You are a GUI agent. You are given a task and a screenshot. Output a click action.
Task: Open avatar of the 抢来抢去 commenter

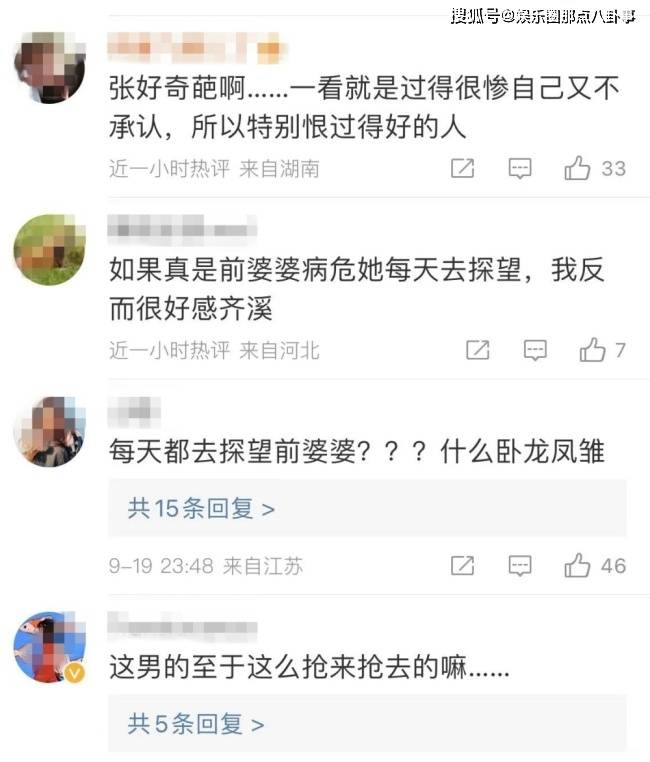pyautogui.click(x=48, y=646)
